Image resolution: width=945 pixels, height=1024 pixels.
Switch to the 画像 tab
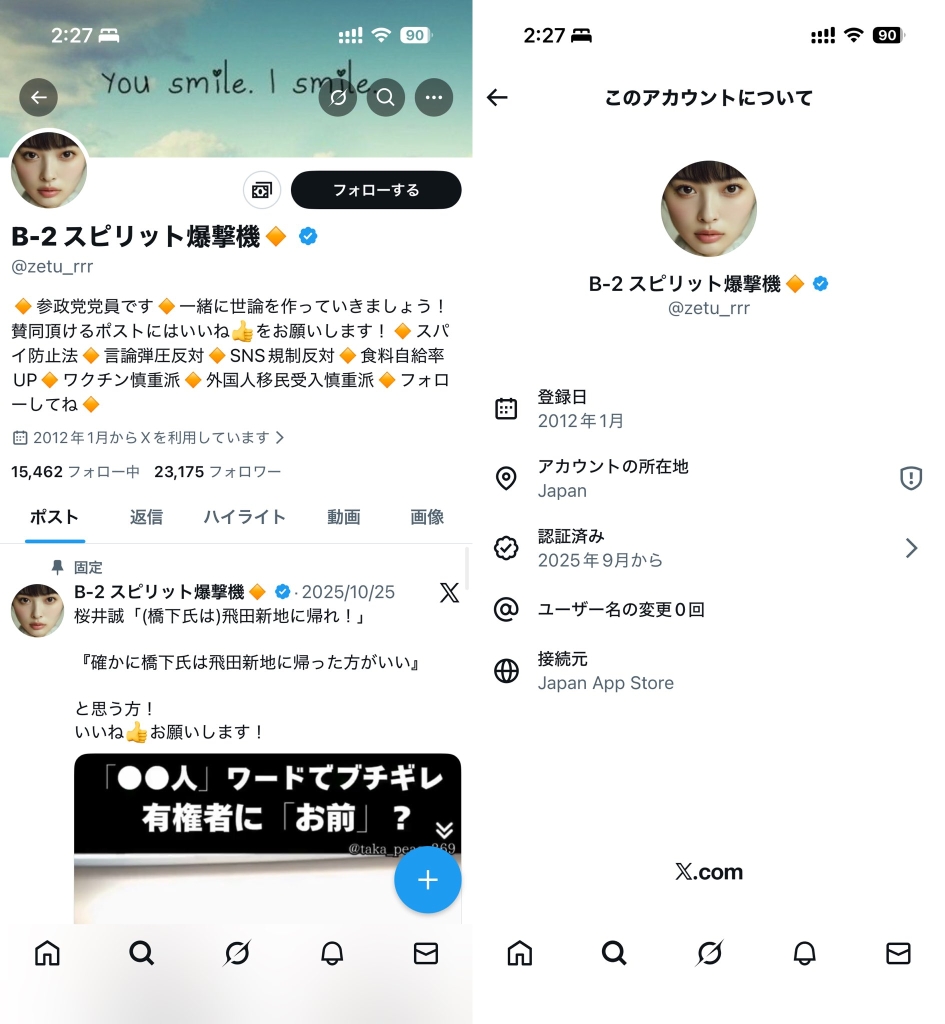click(427, 517)
